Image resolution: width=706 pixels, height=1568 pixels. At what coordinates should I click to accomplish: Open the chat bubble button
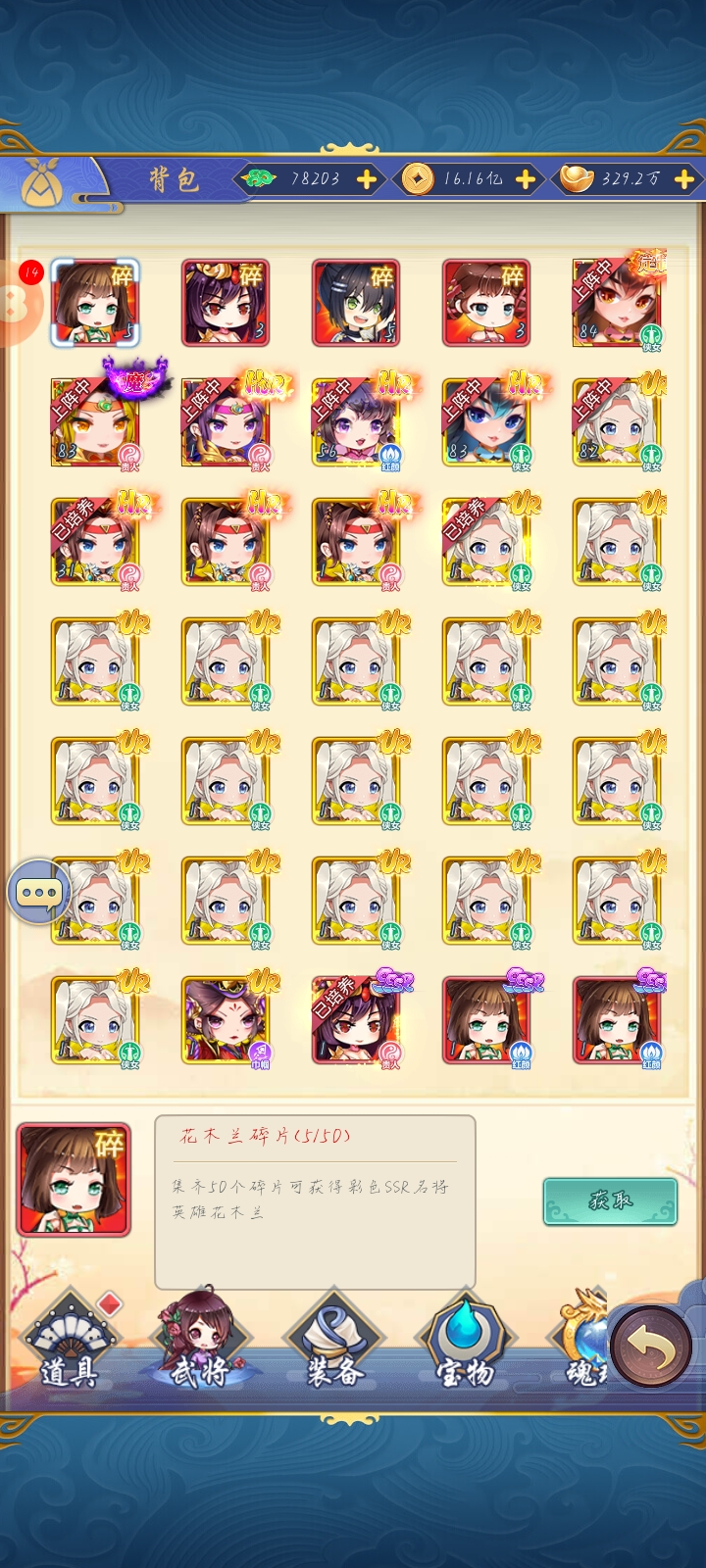pyautogui.click(x=39, y=892)
